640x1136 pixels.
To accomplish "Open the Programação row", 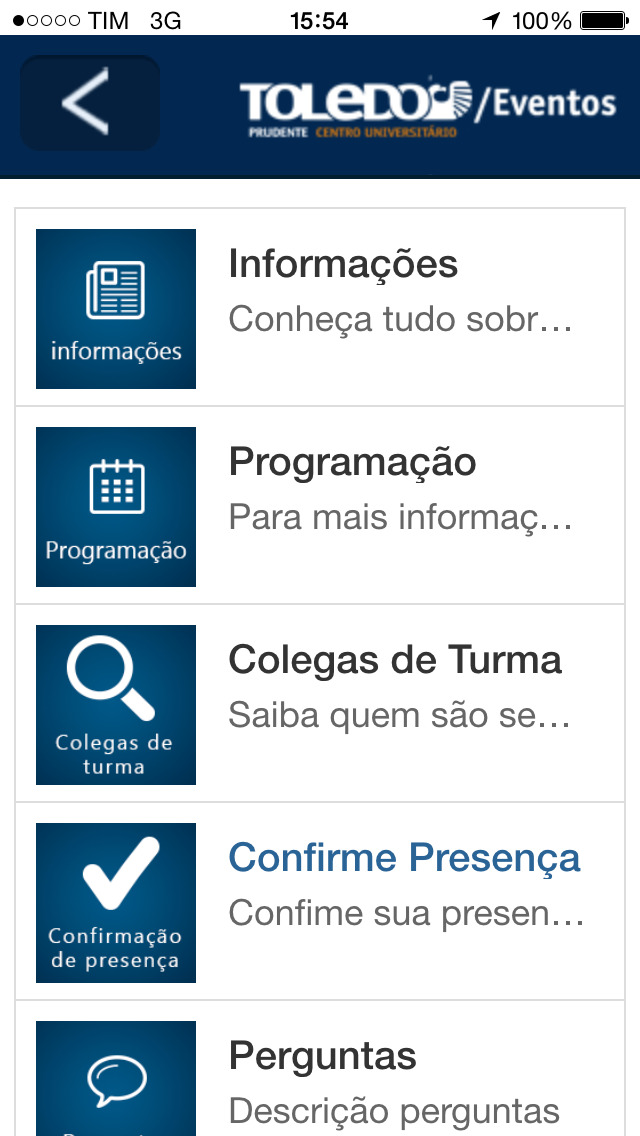I will click(320, 506).
